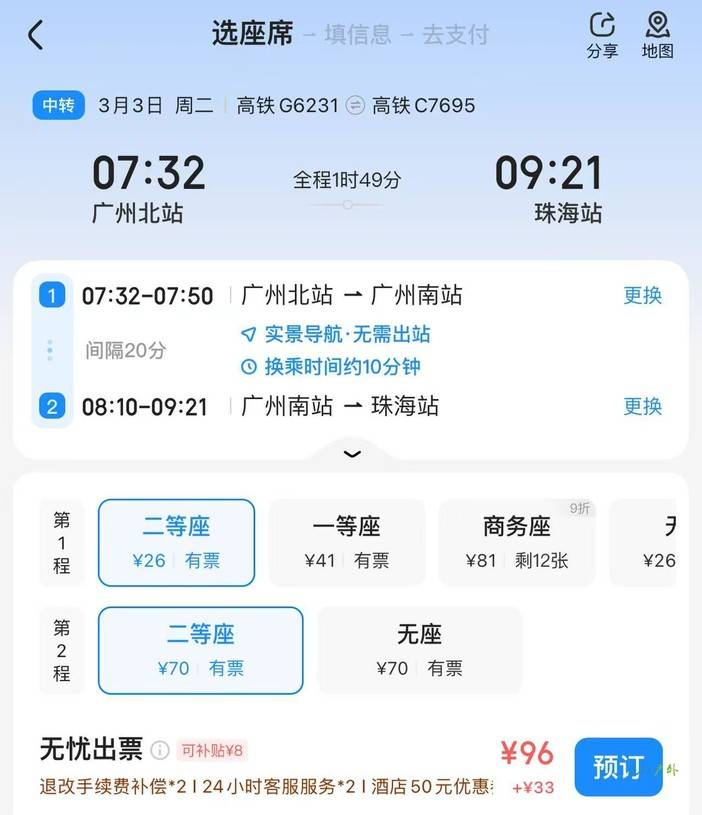
Task: Open 实景导航·无需出站 transfer navigation
Action: point(336,334)
